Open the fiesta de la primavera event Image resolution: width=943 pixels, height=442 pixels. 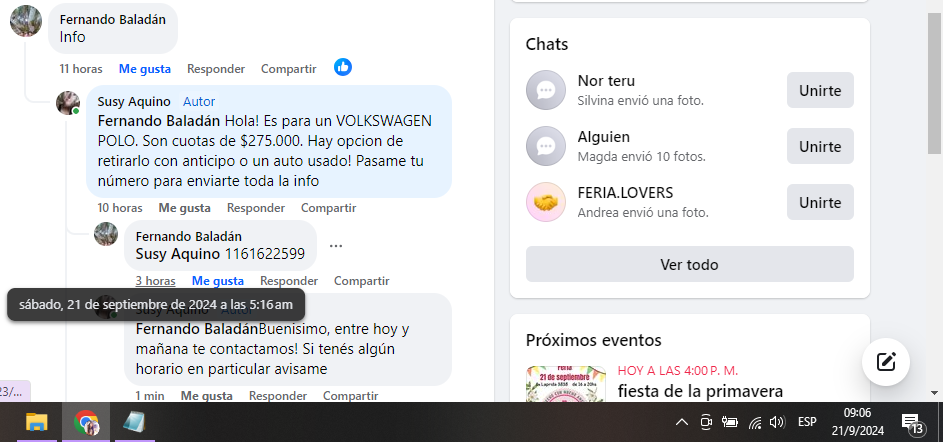700,390
